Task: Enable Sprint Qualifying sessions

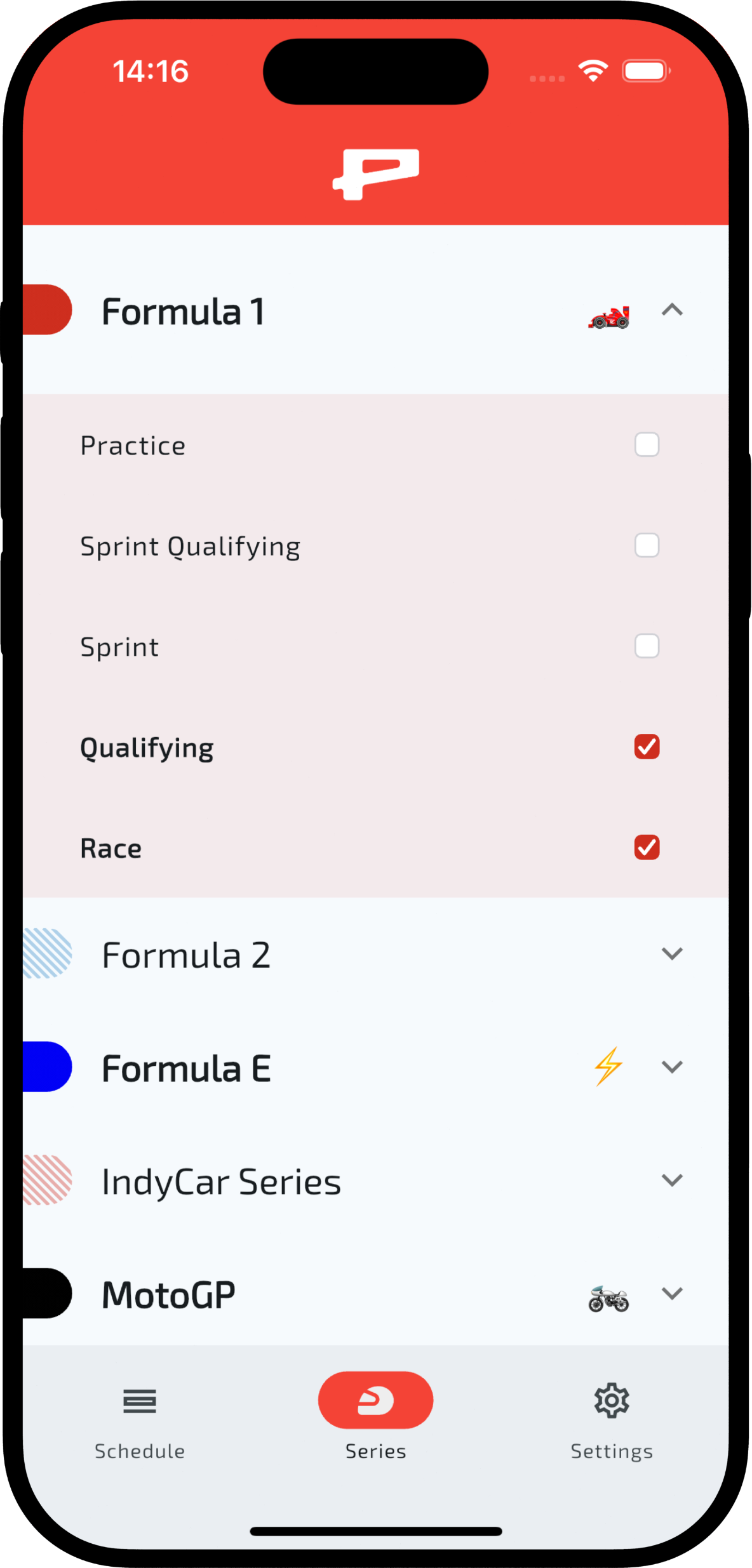Action: click(x=647, y=545)
